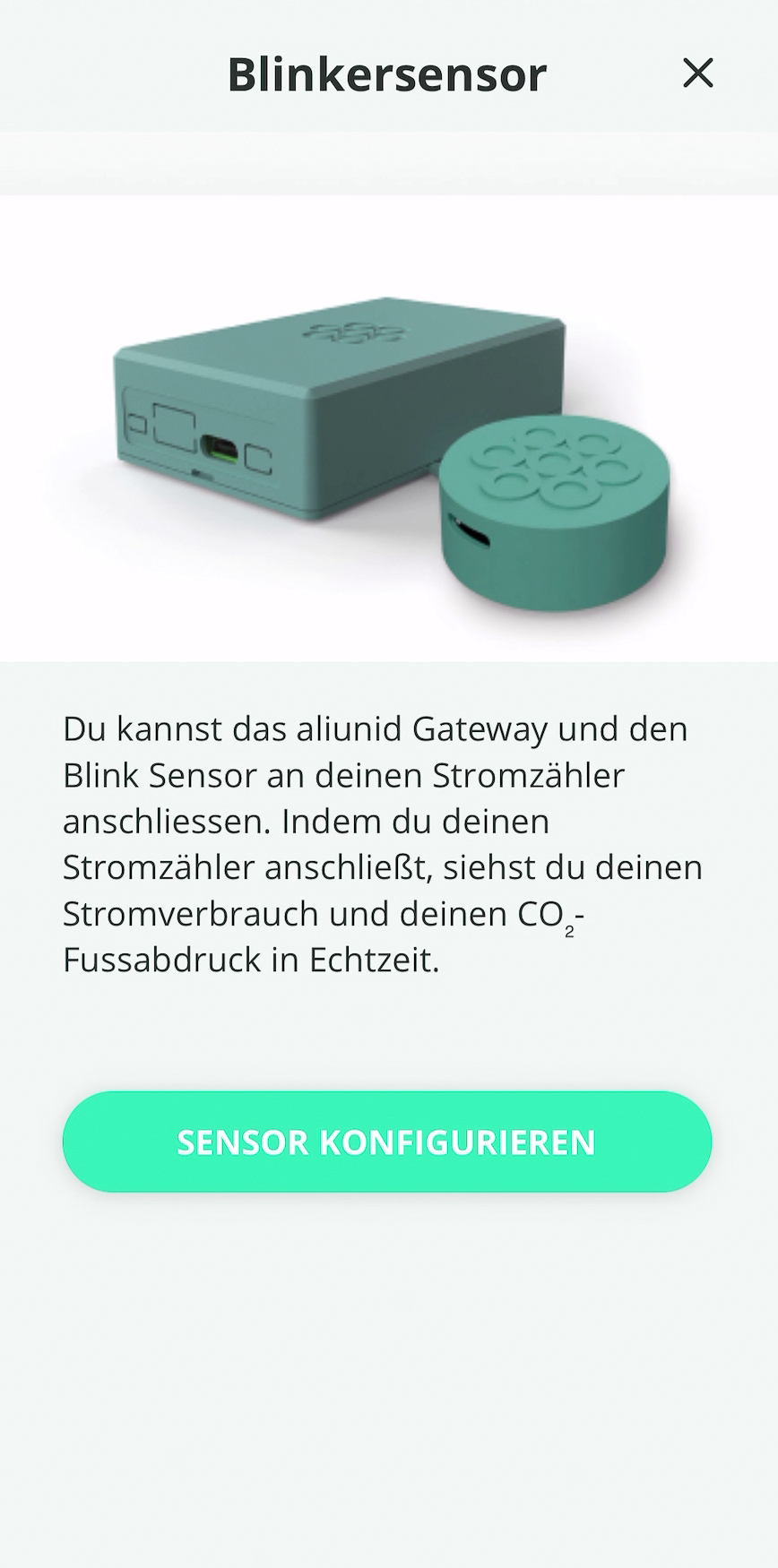Close the Blinkersensor screen
Image resolution: width=778 pixels, height=1568 pixels.
coord(697,73)
